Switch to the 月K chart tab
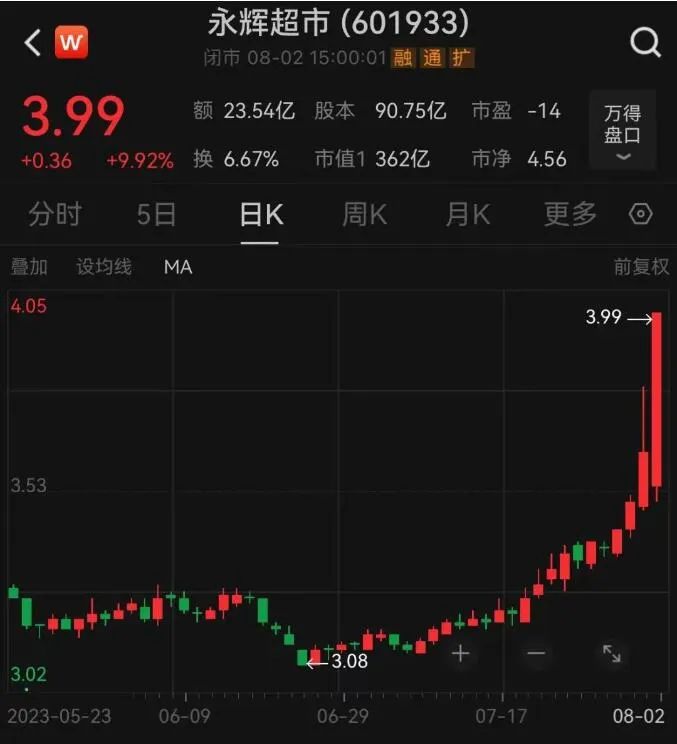Screen dimensions: 677x744 (467, 214)
